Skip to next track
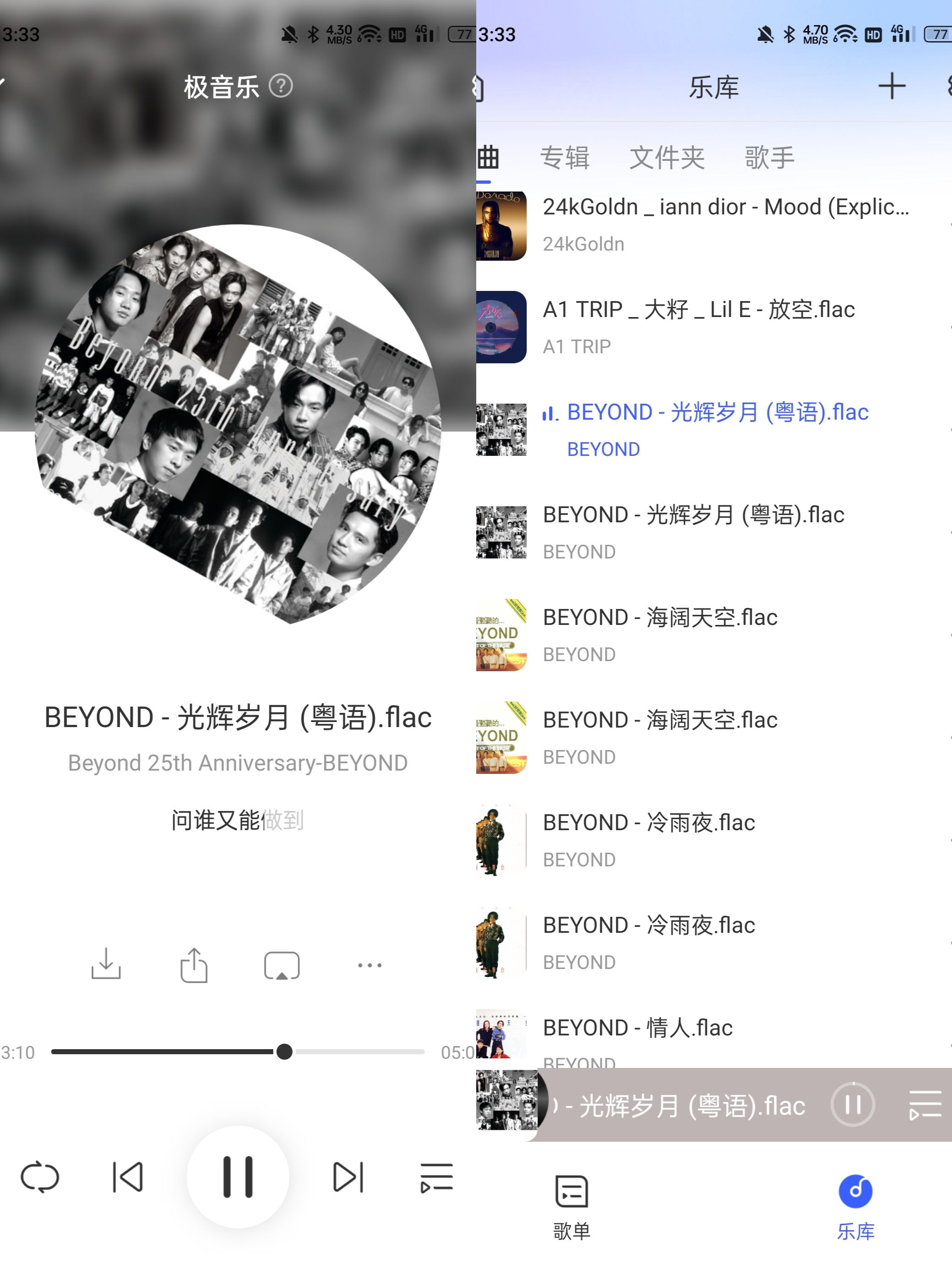The height and width of the screenshot is (1270, 952). click(x=348, y=1178)
